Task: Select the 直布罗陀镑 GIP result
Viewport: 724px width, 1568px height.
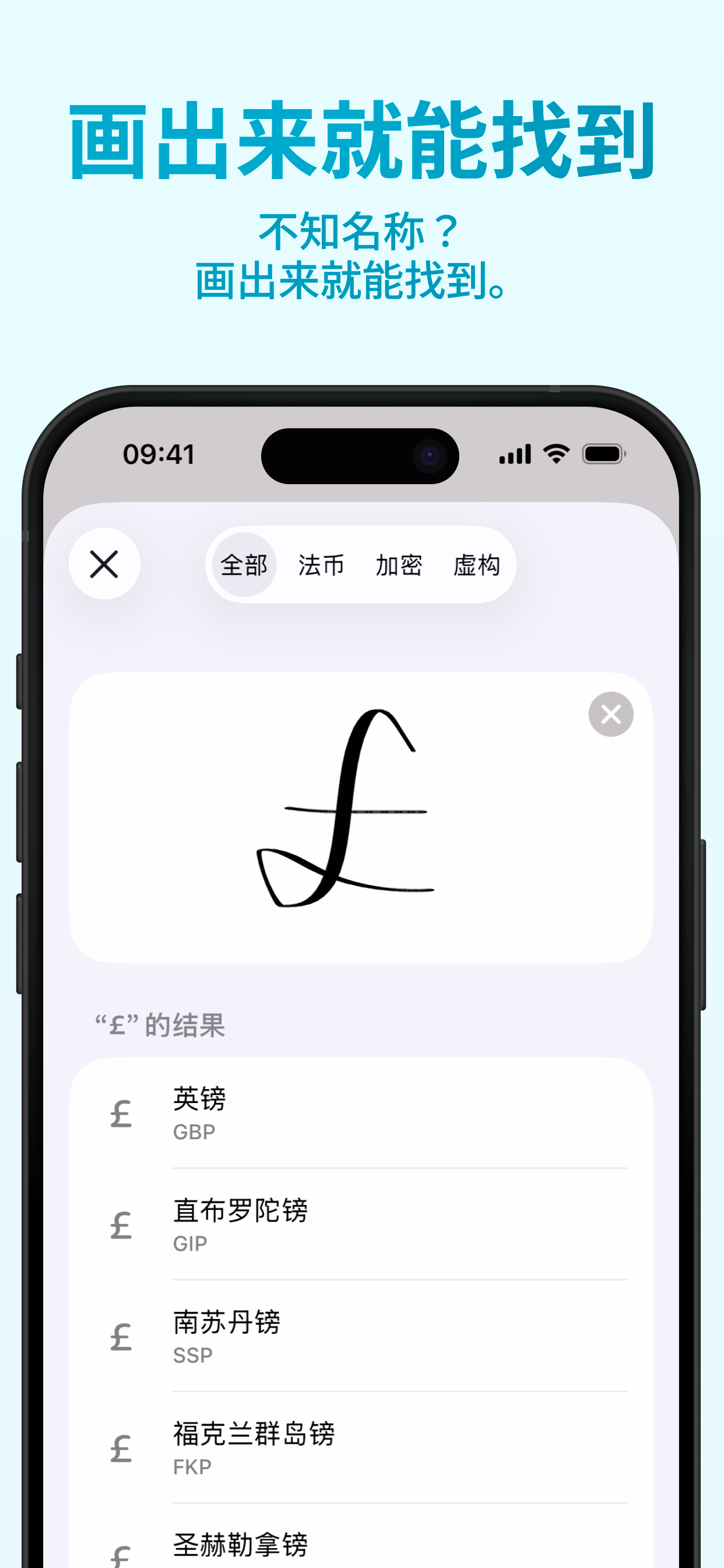Action: (x=365, y=1226)
